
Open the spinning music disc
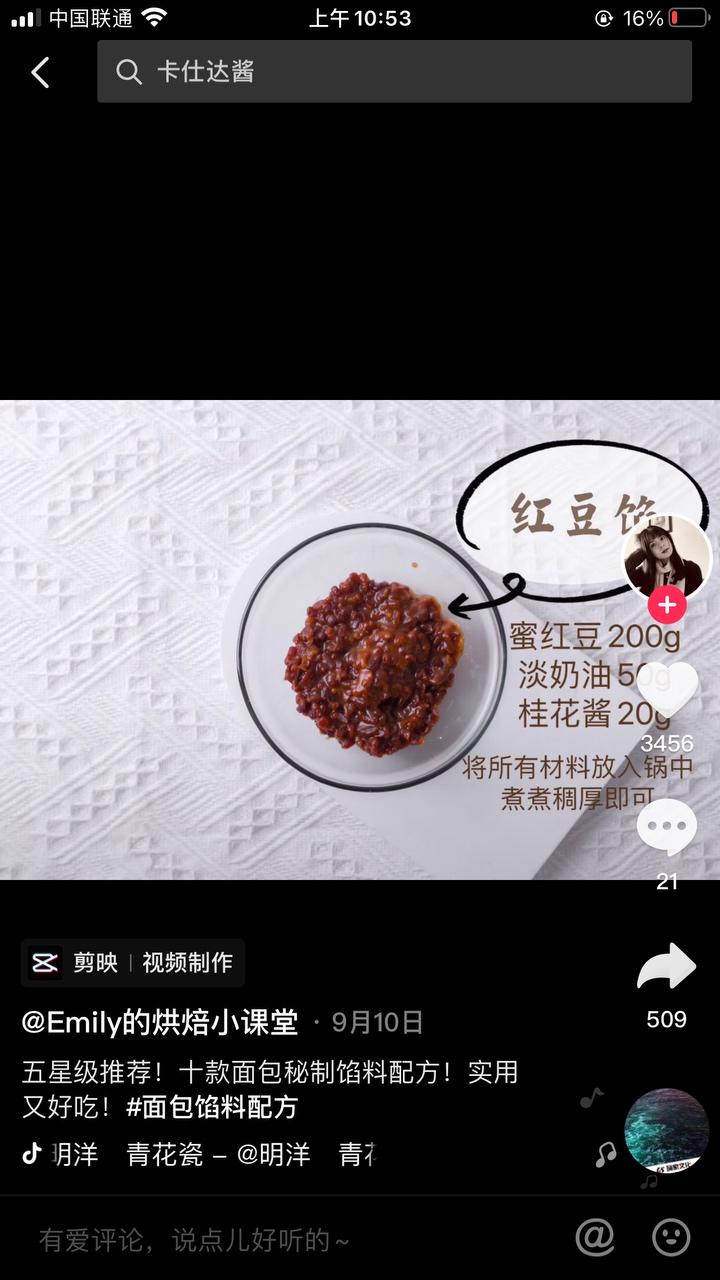click(x=667, y=1130)
